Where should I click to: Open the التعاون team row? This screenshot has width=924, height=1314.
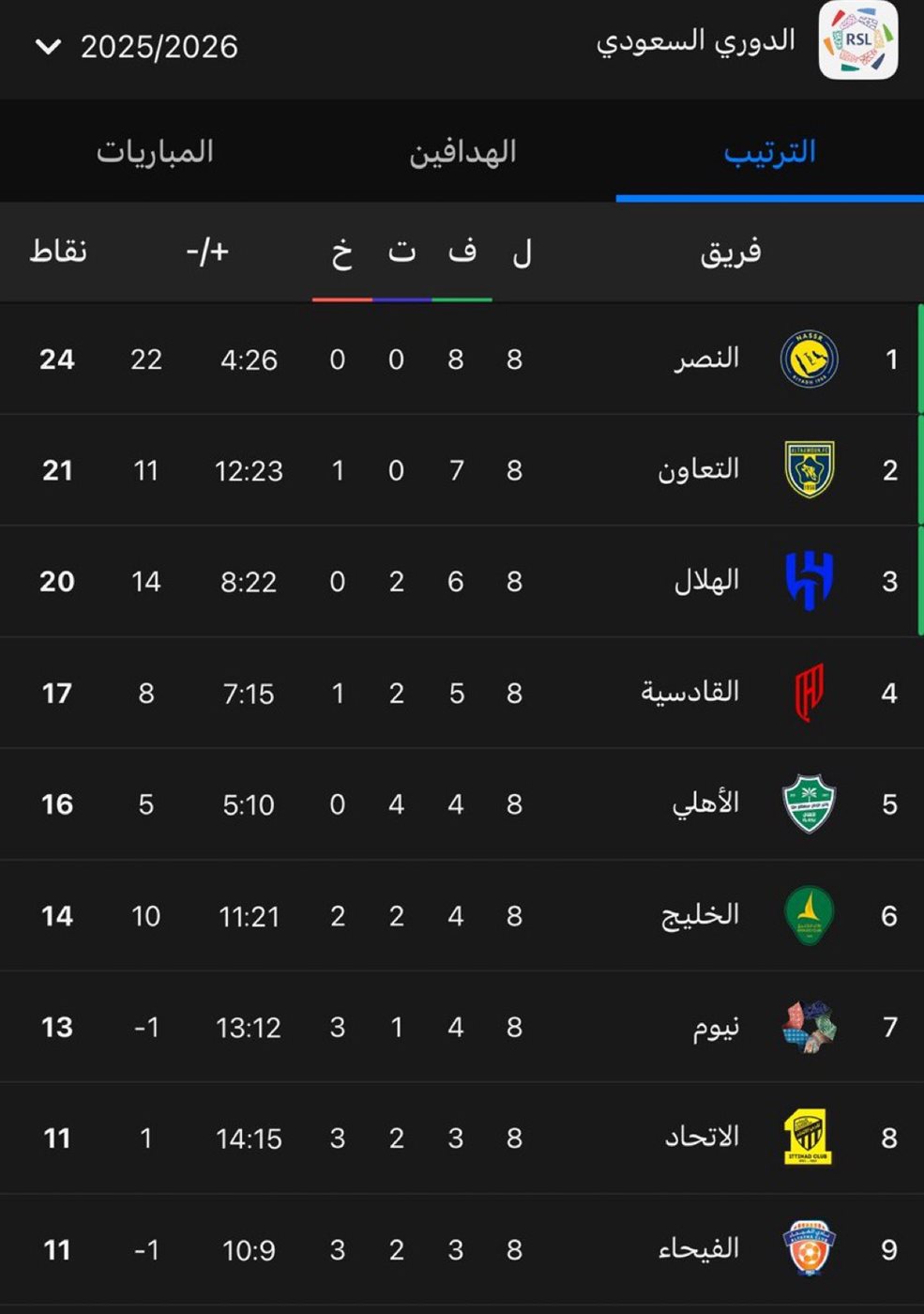(698, 469)
